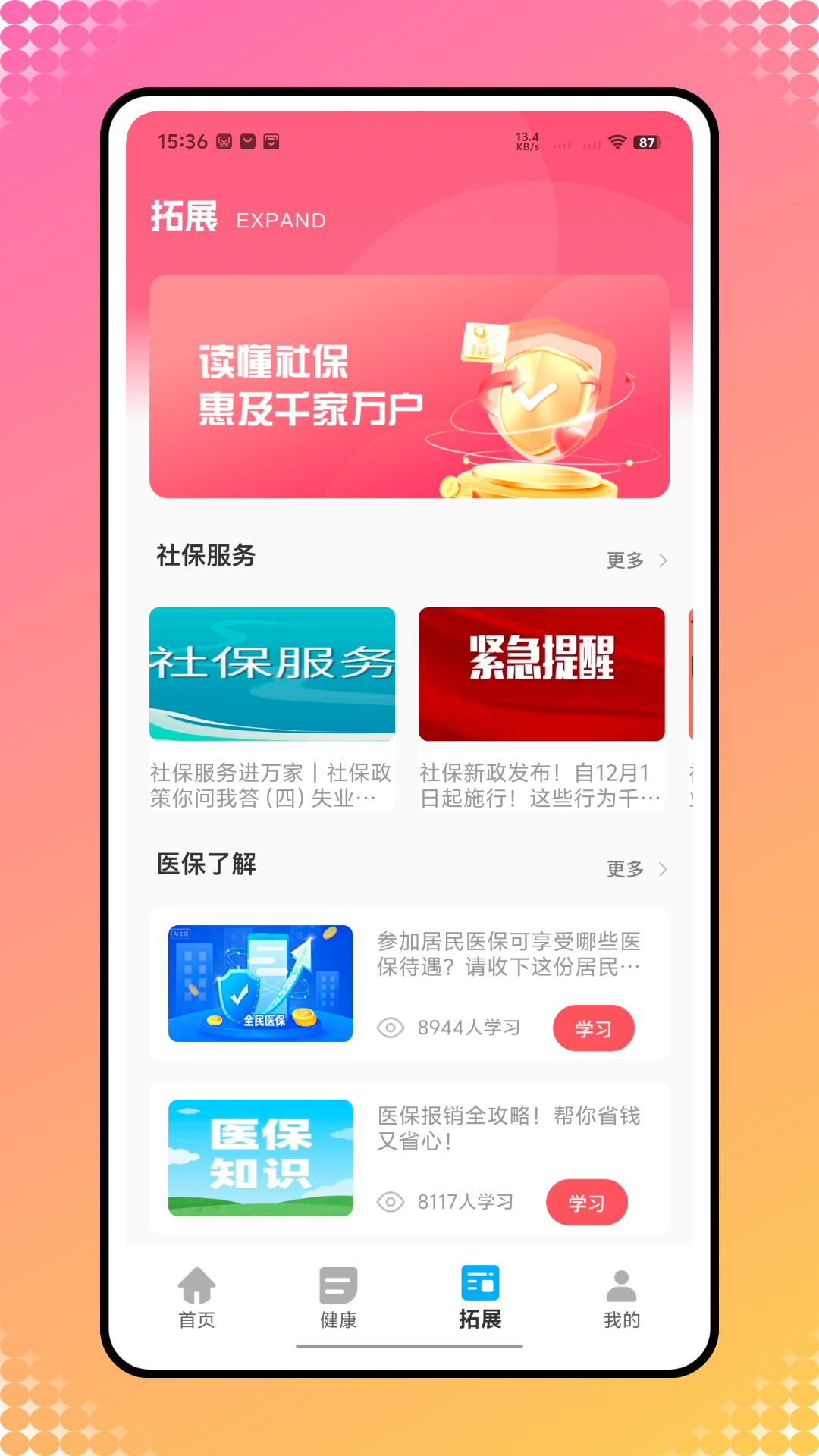
Task: Switch to the 首页 tab
Action: (x=197, y=1297)
